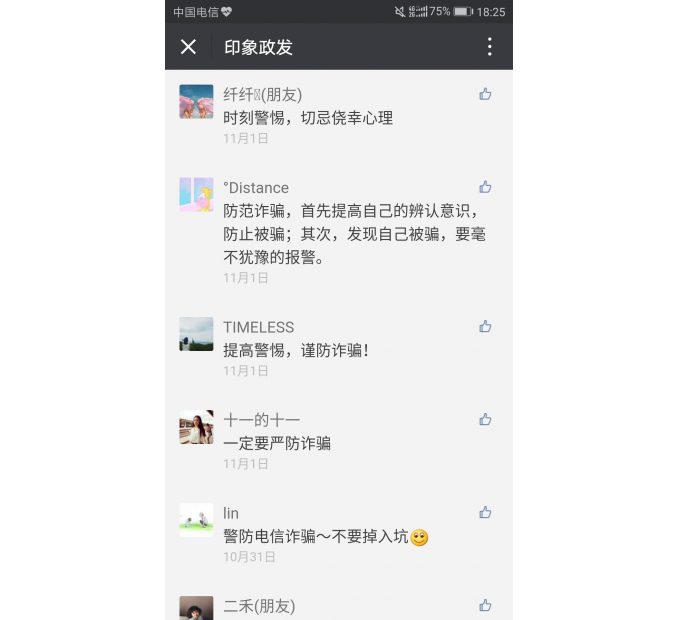
Task: Like the comment by 二禾(朋友)
Action: tap(485, 606)
